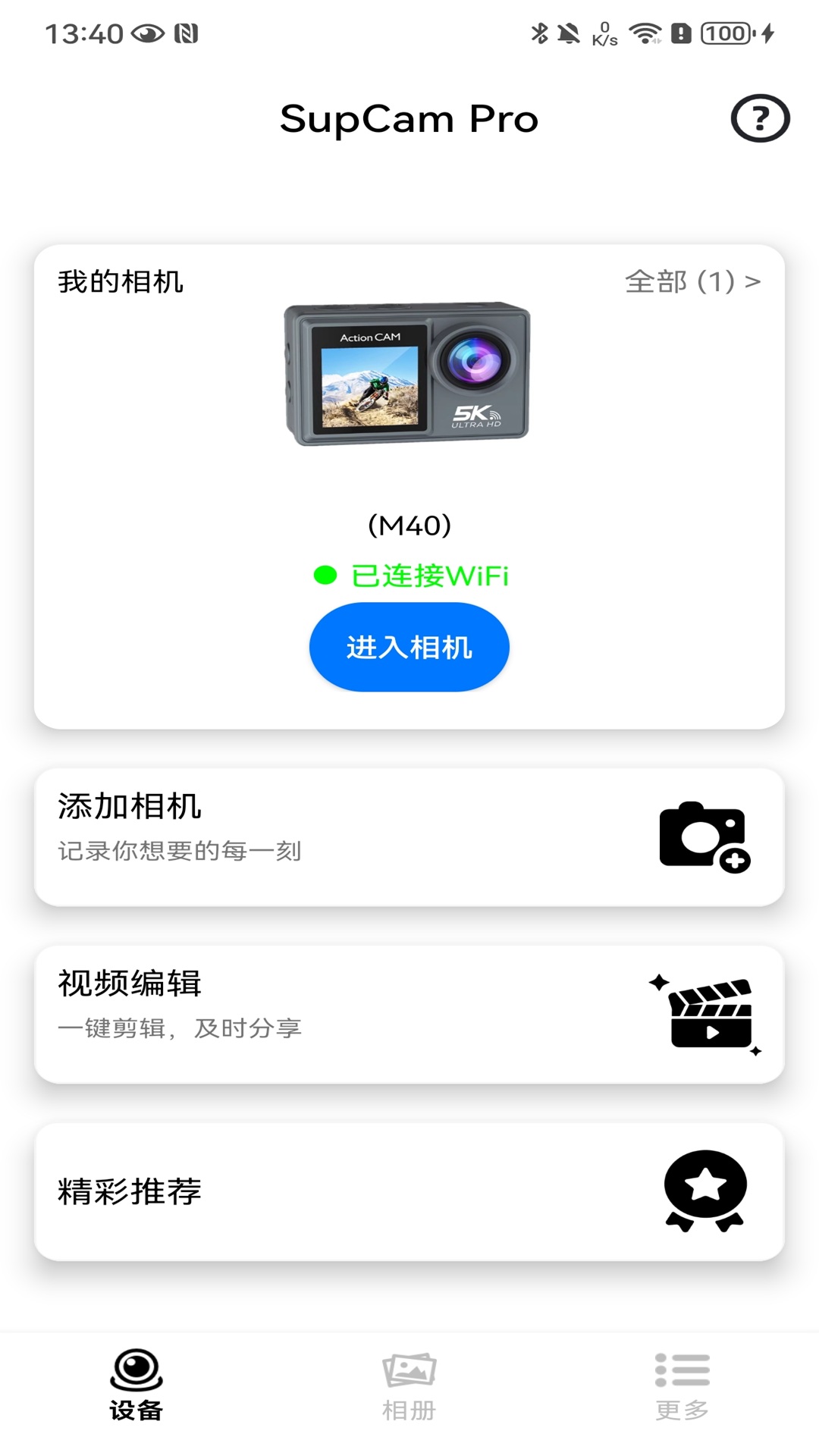819x1456 pixels.
Task: Expand the 全部 (1) camera list
Action: click(690, 281)
